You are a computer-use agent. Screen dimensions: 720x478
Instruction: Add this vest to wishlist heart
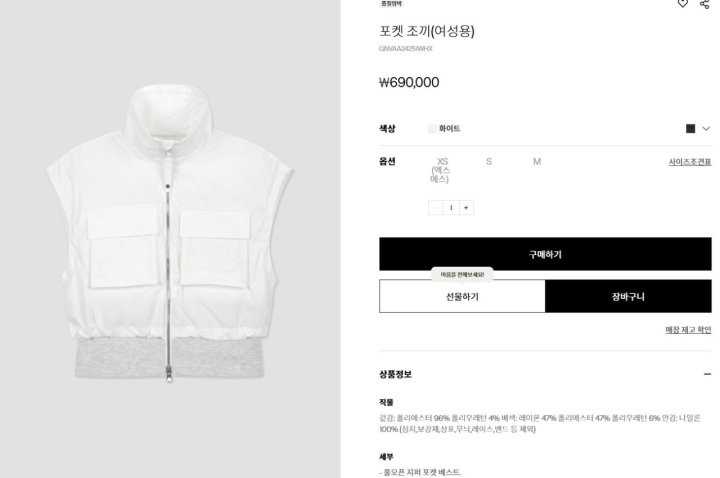[683, 3]
